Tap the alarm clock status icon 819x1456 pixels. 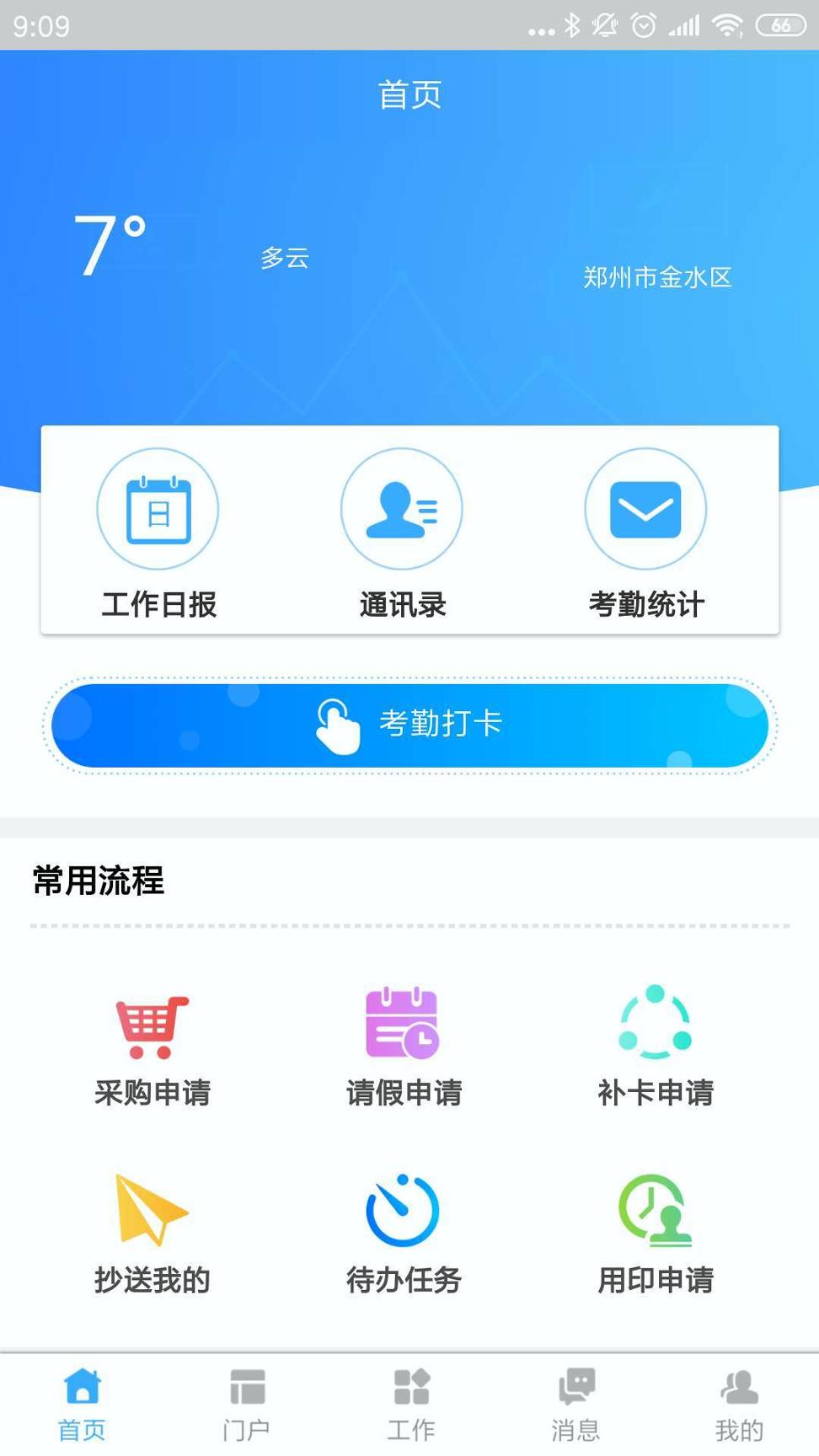(643, 24)
